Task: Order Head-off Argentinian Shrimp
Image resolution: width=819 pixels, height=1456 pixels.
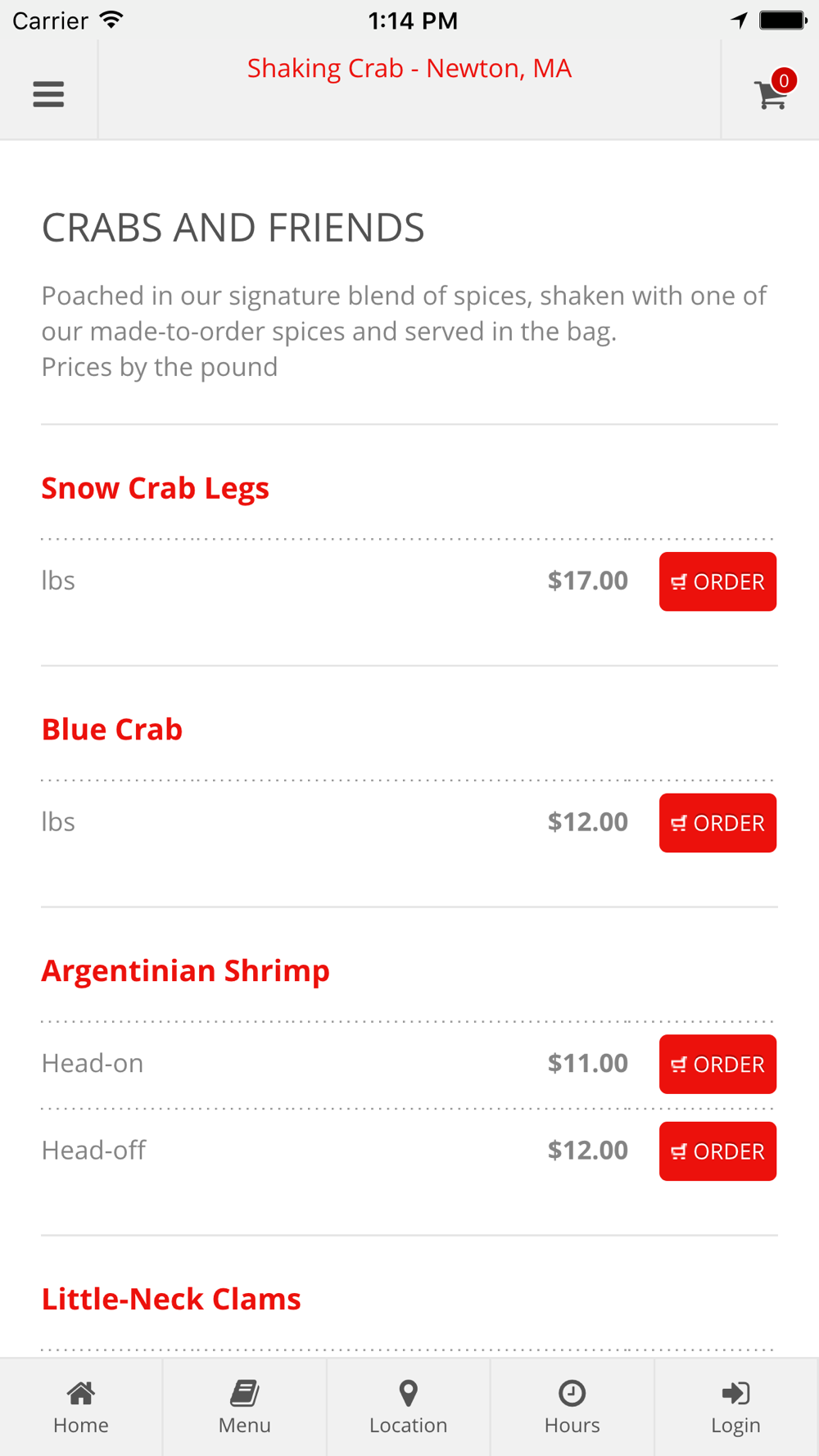Action: (x=717, y=1151)
